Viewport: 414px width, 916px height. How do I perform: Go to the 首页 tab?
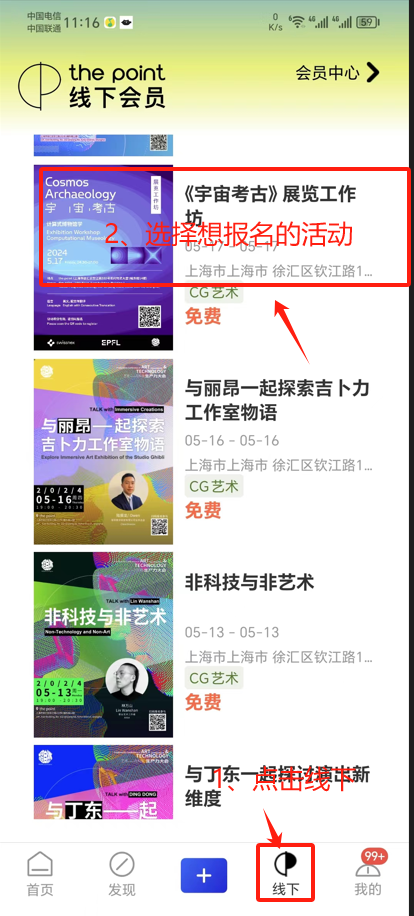(40, 875)
